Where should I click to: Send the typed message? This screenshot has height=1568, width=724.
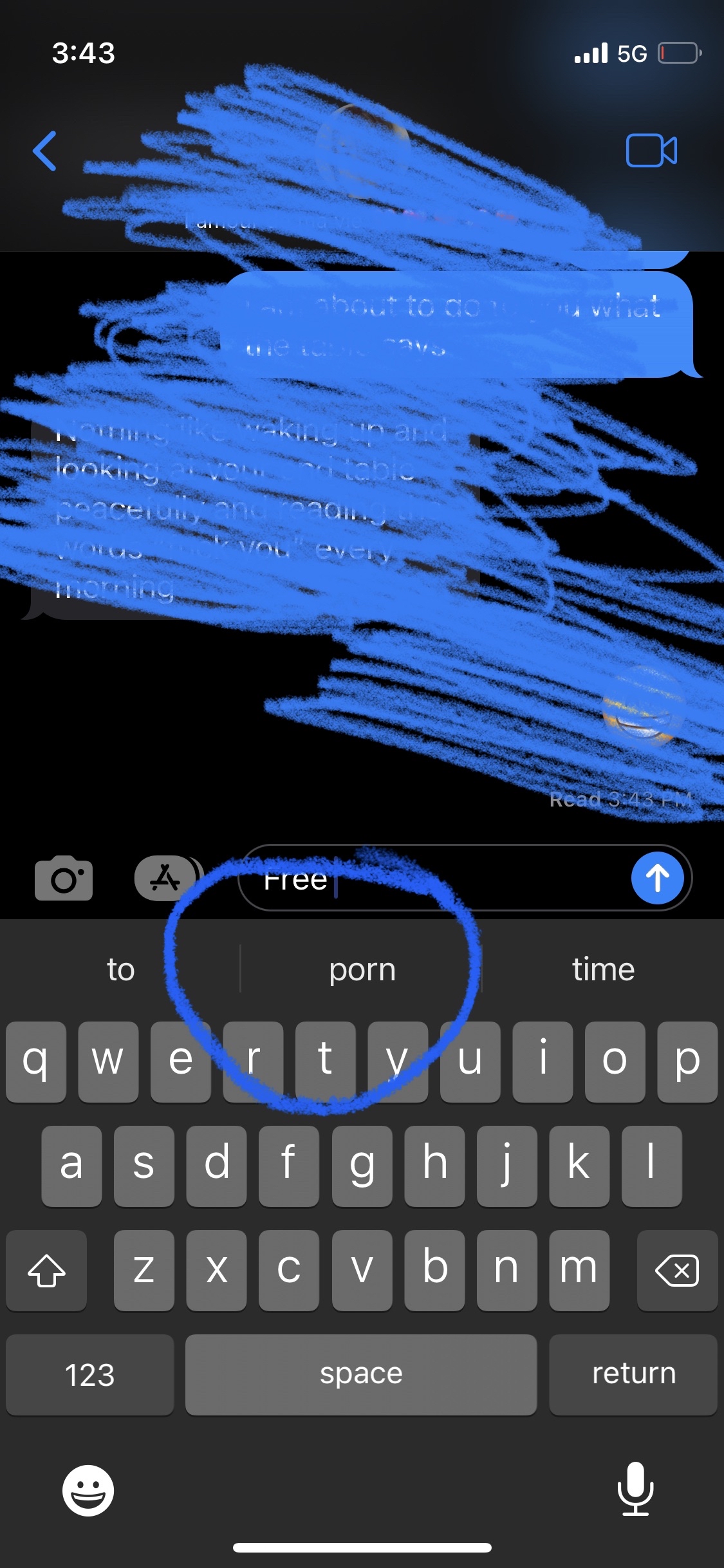[657, 878]
